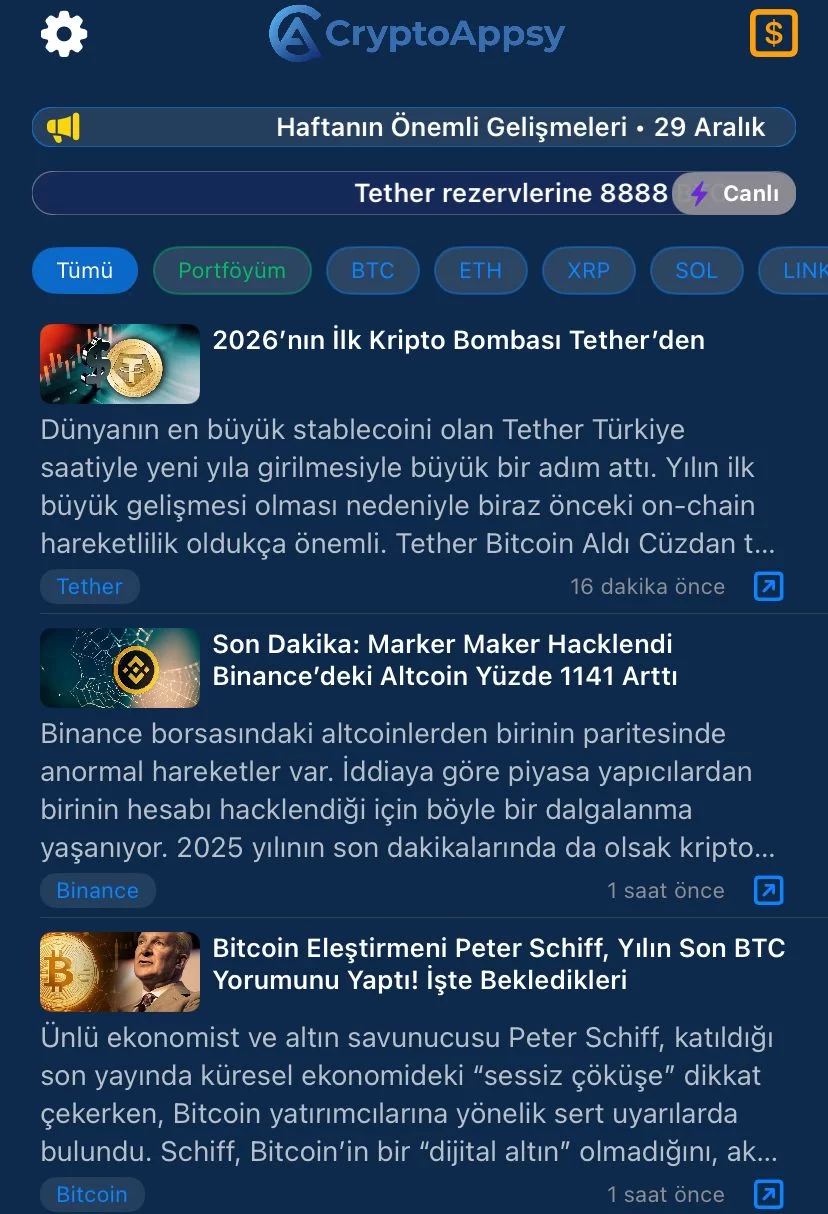Open external link for Peter Schiff article
828x1214 pixels.
tap(768, 1193)
